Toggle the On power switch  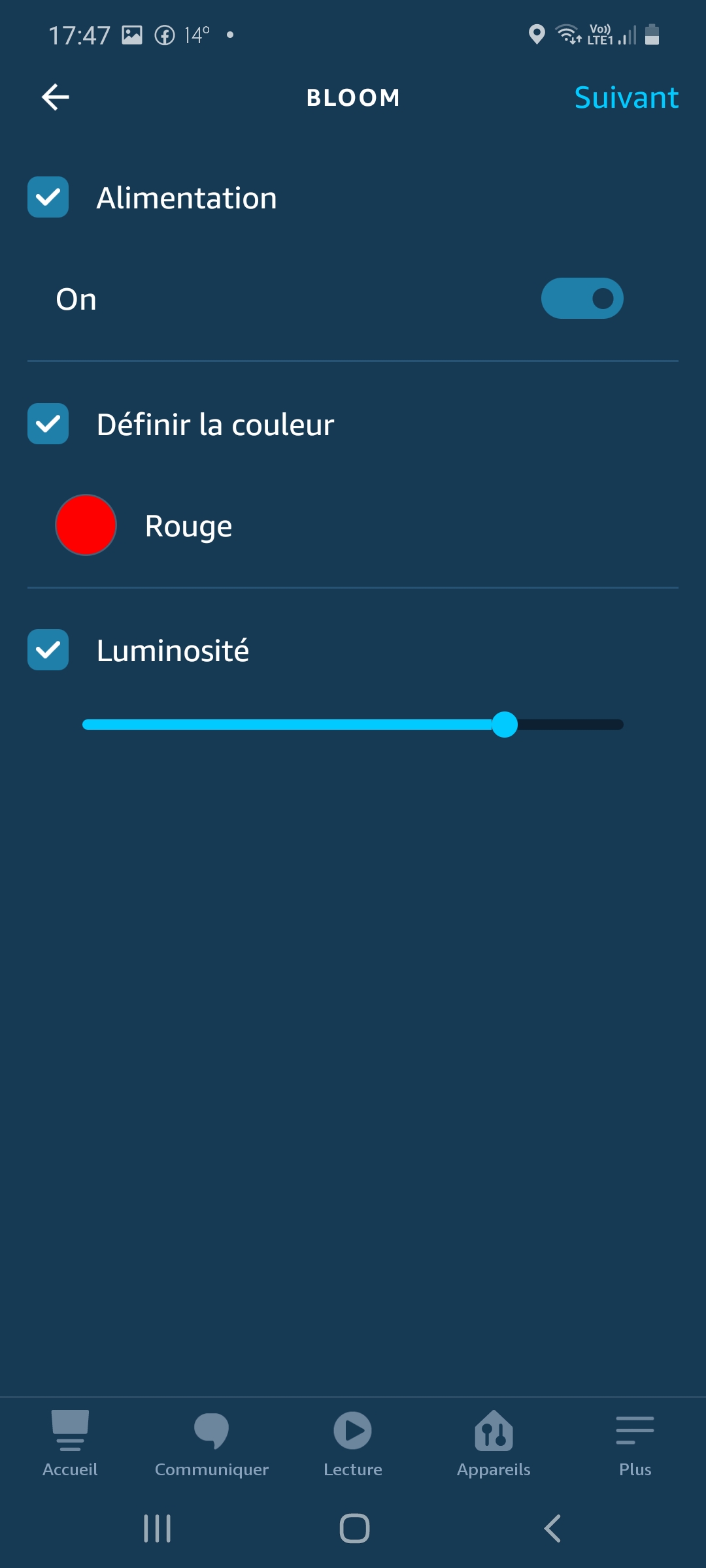[582, 299]
